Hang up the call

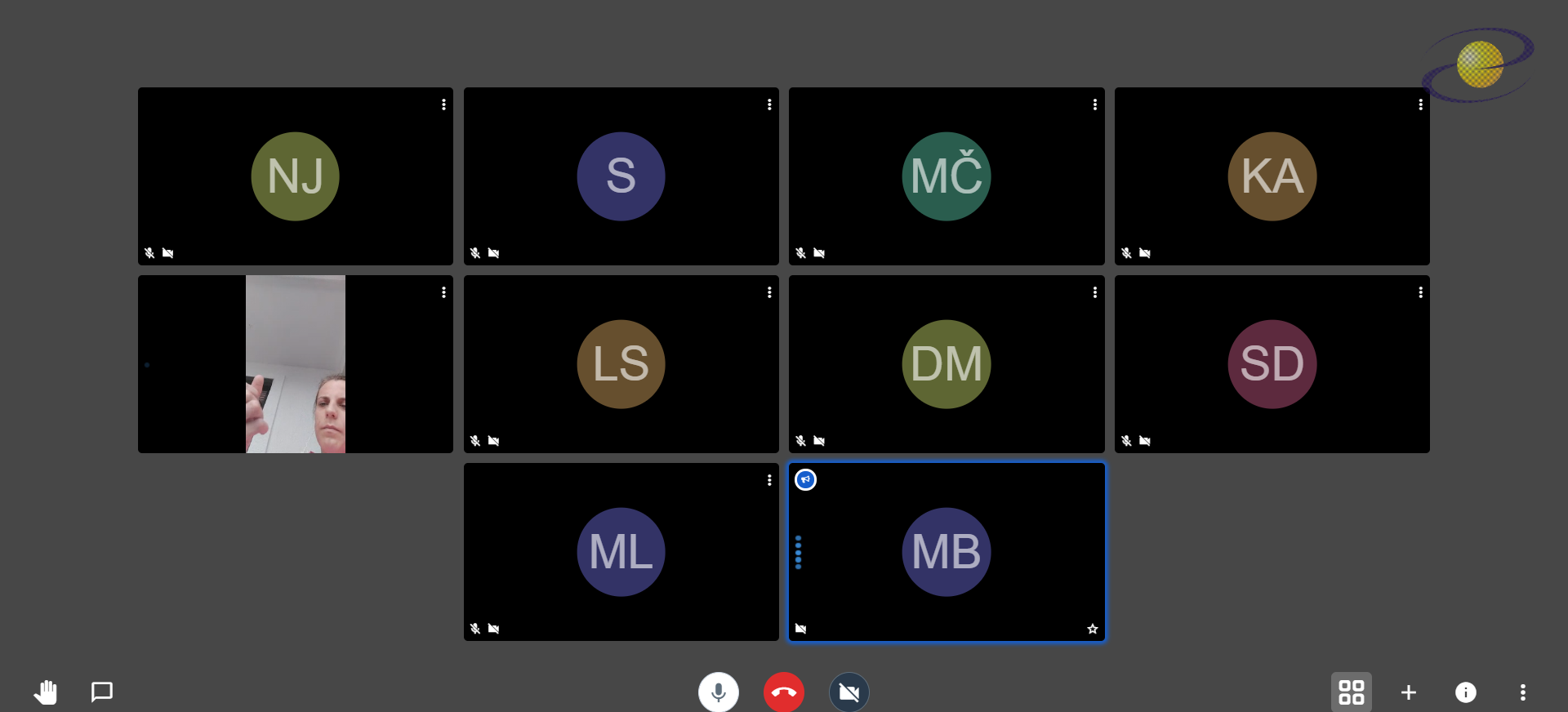coord(784,692)
